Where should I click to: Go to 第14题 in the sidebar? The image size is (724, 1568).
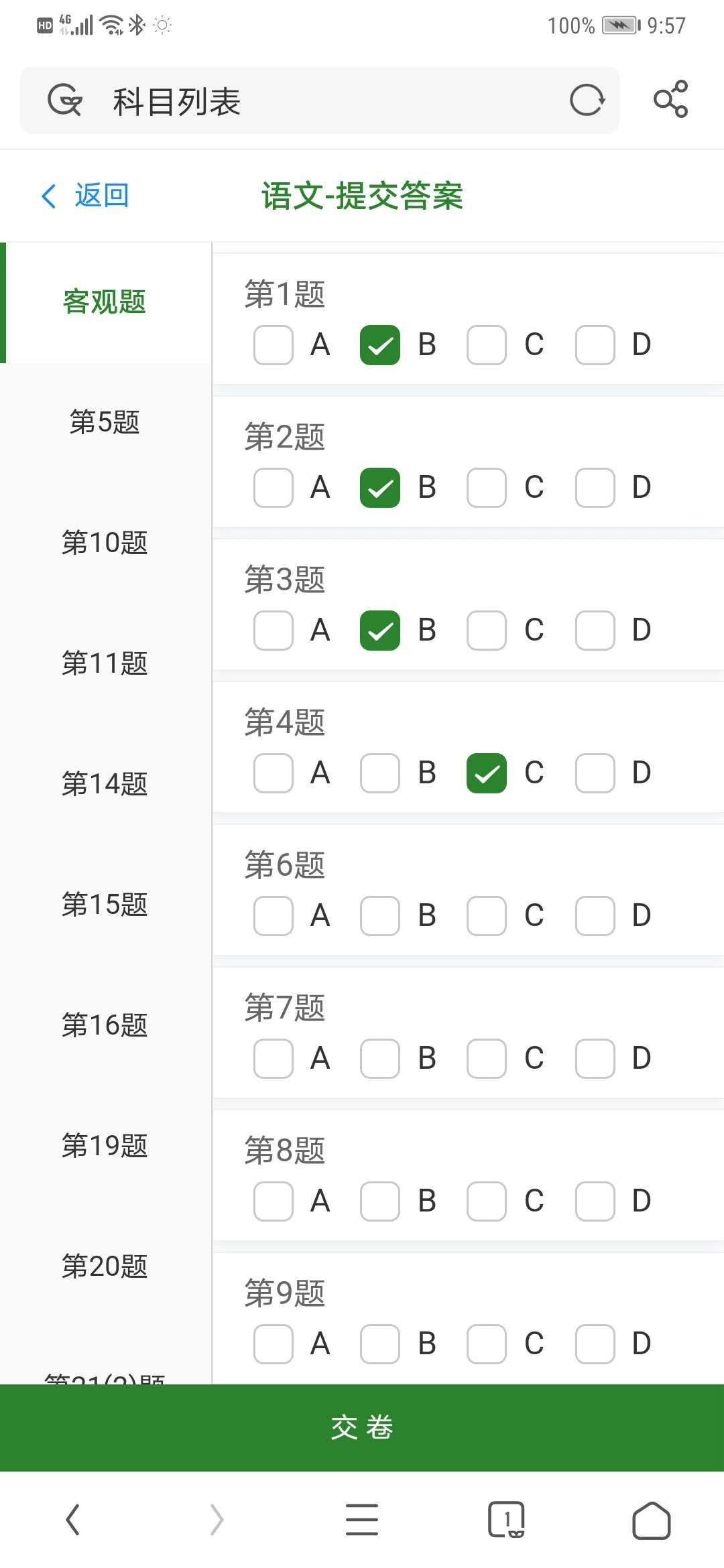(105, 784)
